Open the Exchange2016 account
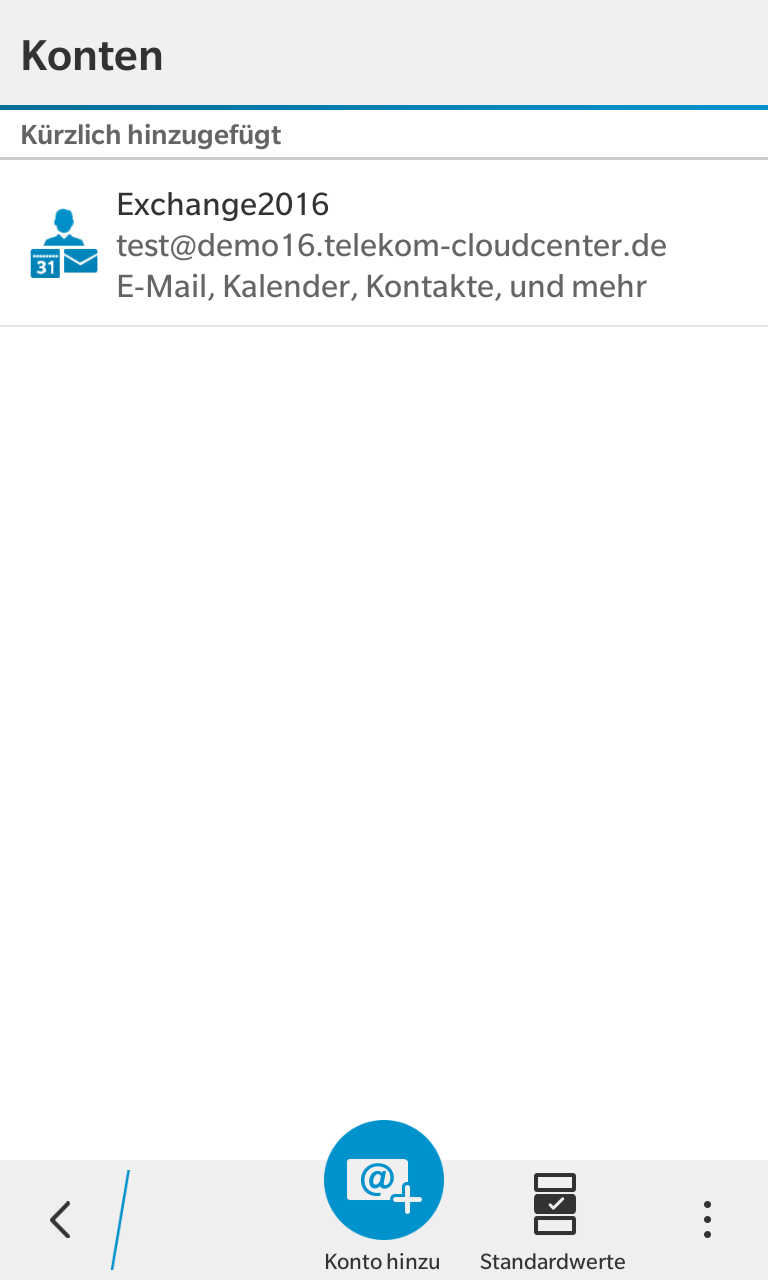Viewport: 768px width, 1280px height. coord(384,244)
